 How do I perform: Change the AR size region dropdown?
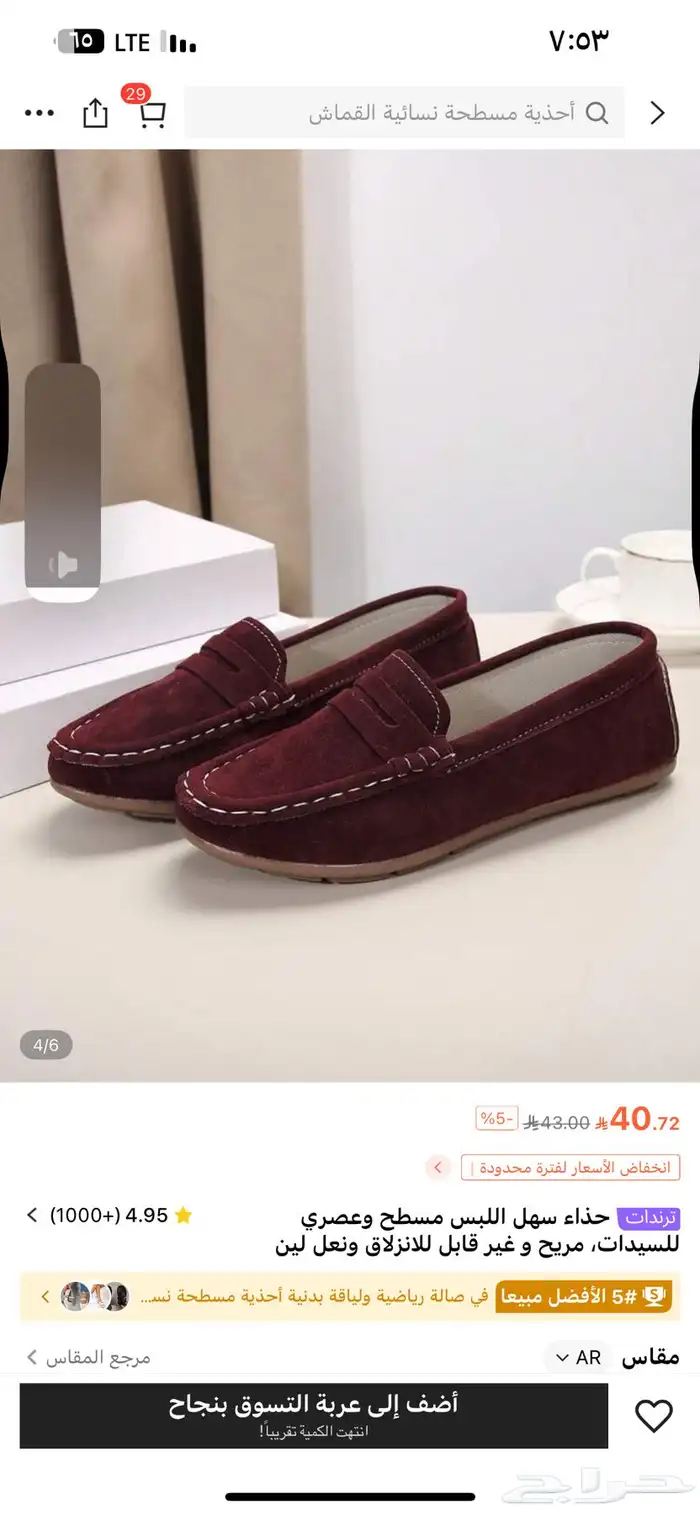577,1357
